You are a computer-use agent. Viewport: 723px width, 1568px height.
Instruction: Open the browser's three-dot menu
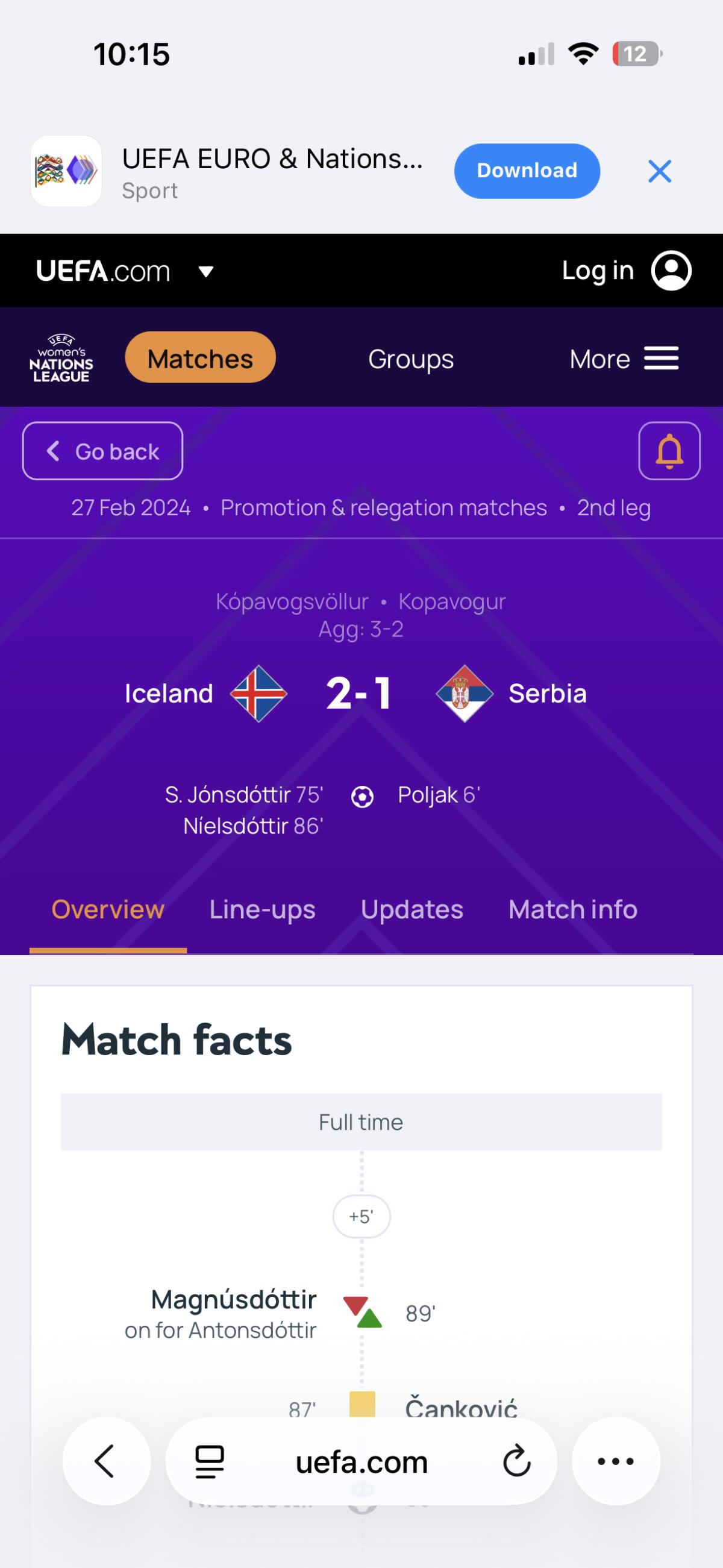click(616, 1461)
